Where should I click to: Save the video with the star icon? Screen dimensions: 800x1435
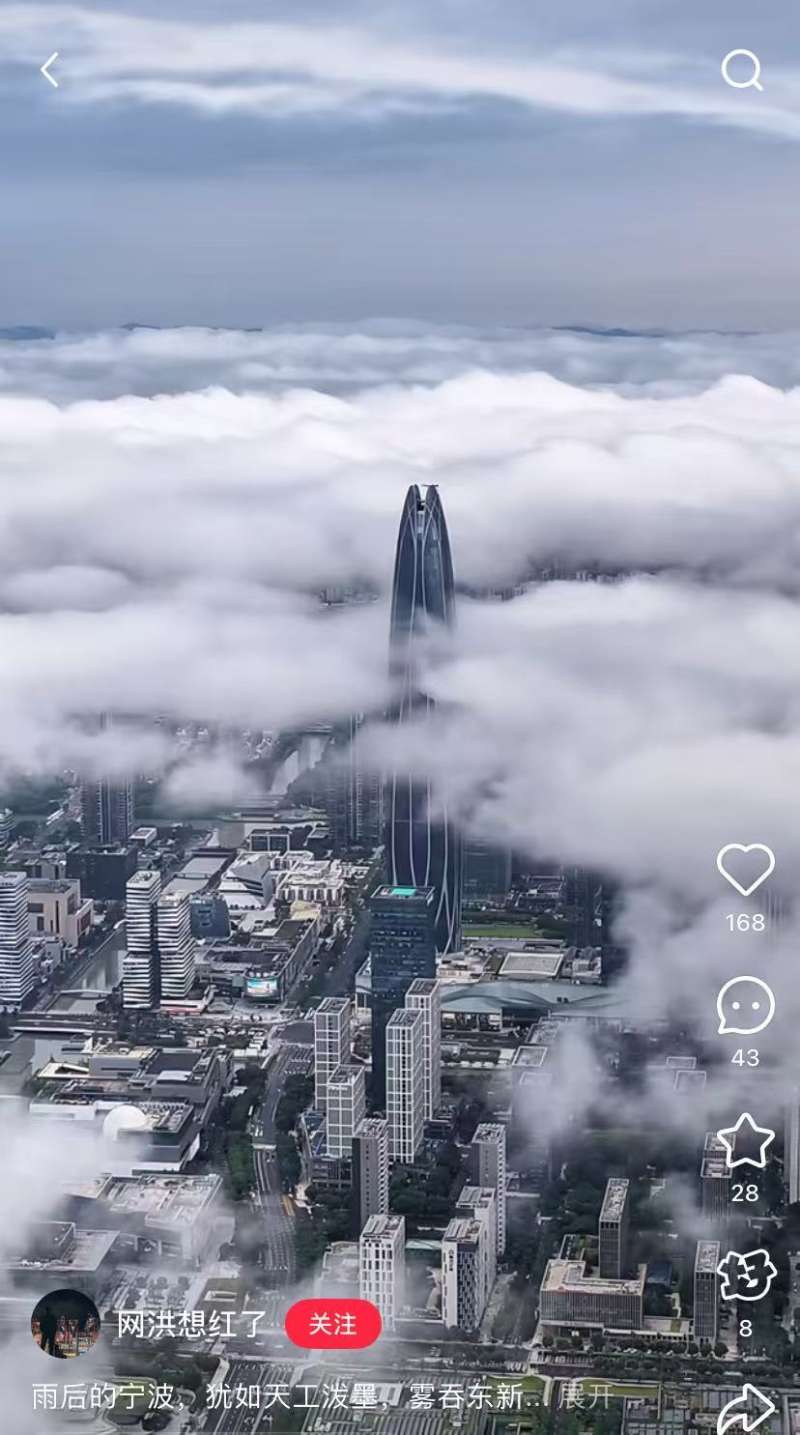point(746,1141)
